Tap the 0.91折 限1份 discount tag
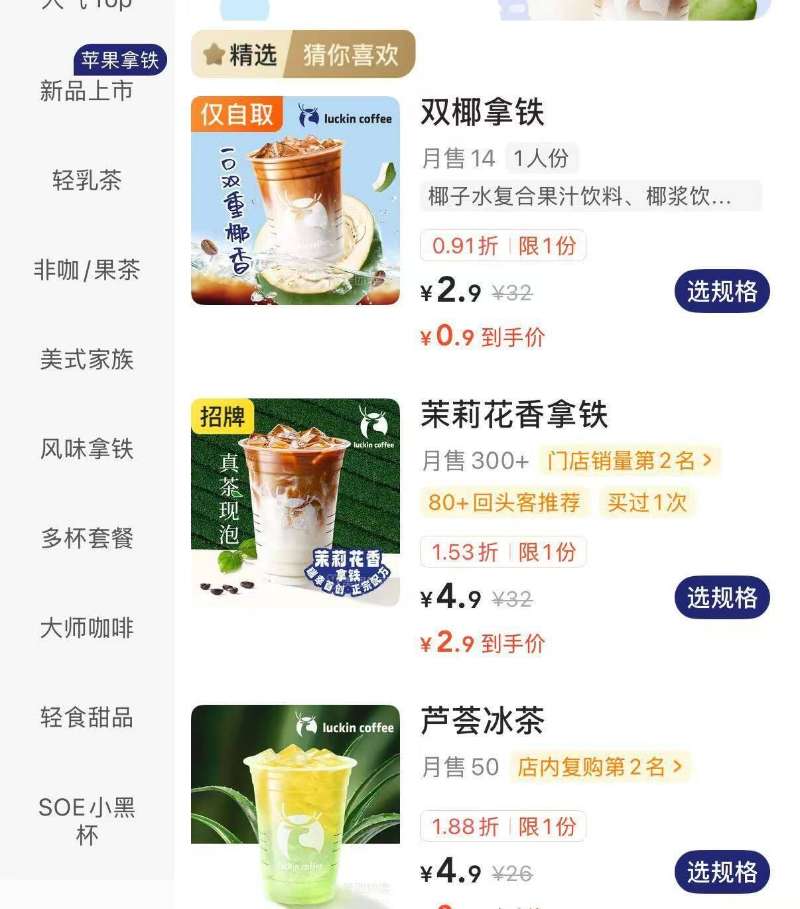Screen dimensions: 800x909 (x=503, y=245)
